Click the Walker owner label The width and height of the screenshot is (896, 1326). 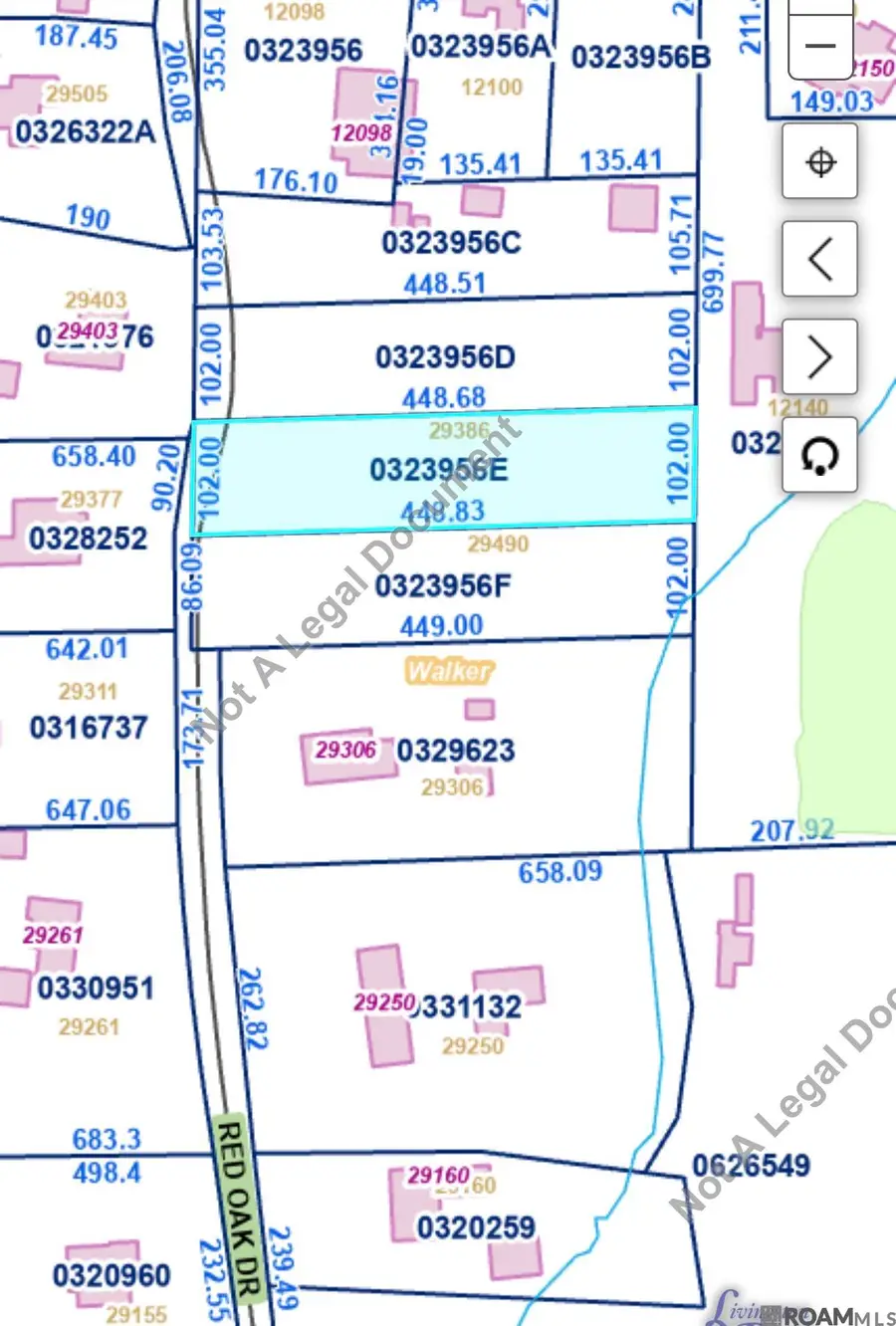click(x=450, y=671)
